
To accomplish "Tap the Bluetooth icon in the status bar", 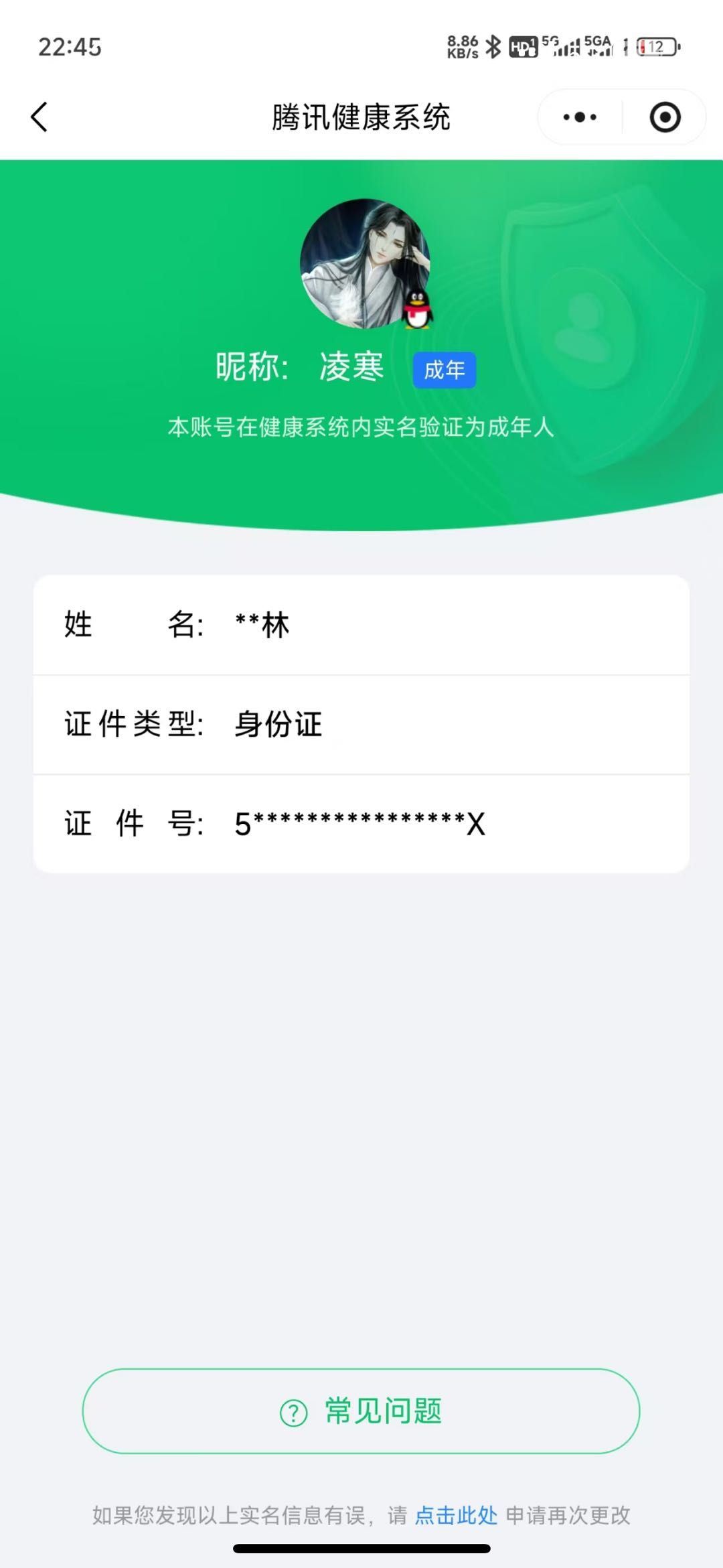I will pyautogui.click(x=493, y=46).
